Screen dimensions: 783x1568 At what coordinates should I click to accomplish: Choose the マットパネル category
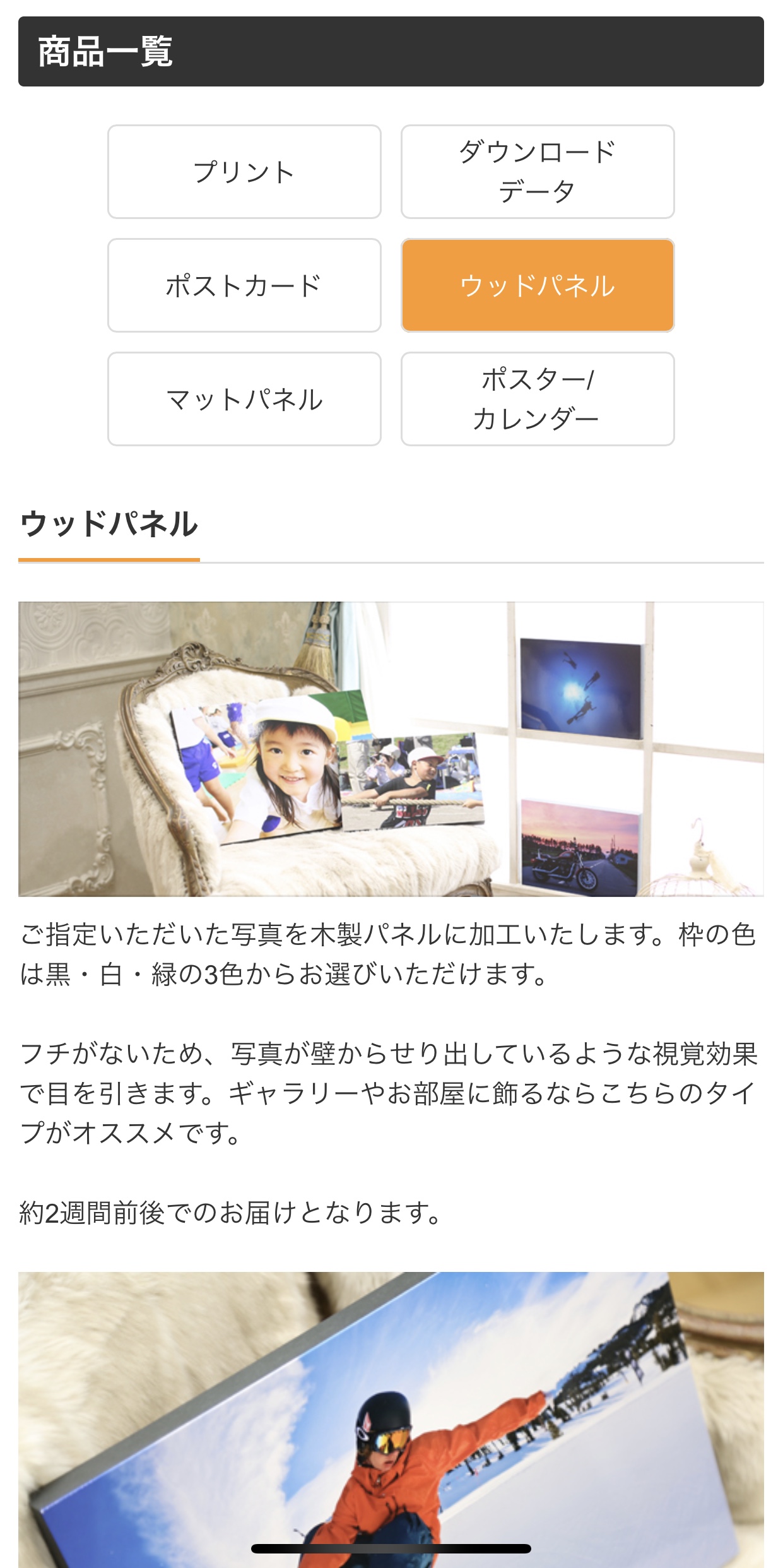[244, 399]
